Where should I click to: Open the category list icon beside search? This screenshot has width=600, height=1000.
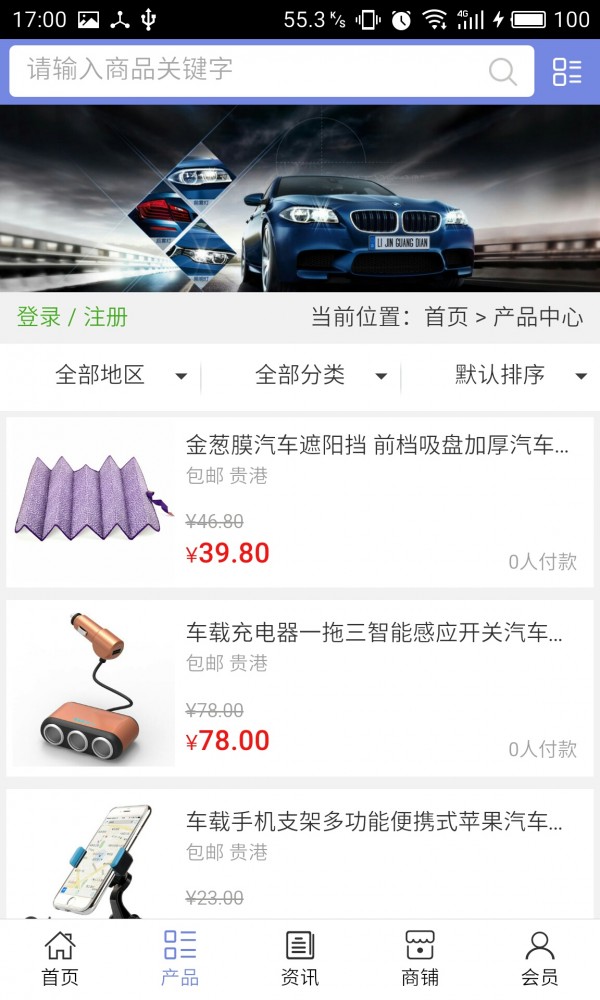click(566, 71)
